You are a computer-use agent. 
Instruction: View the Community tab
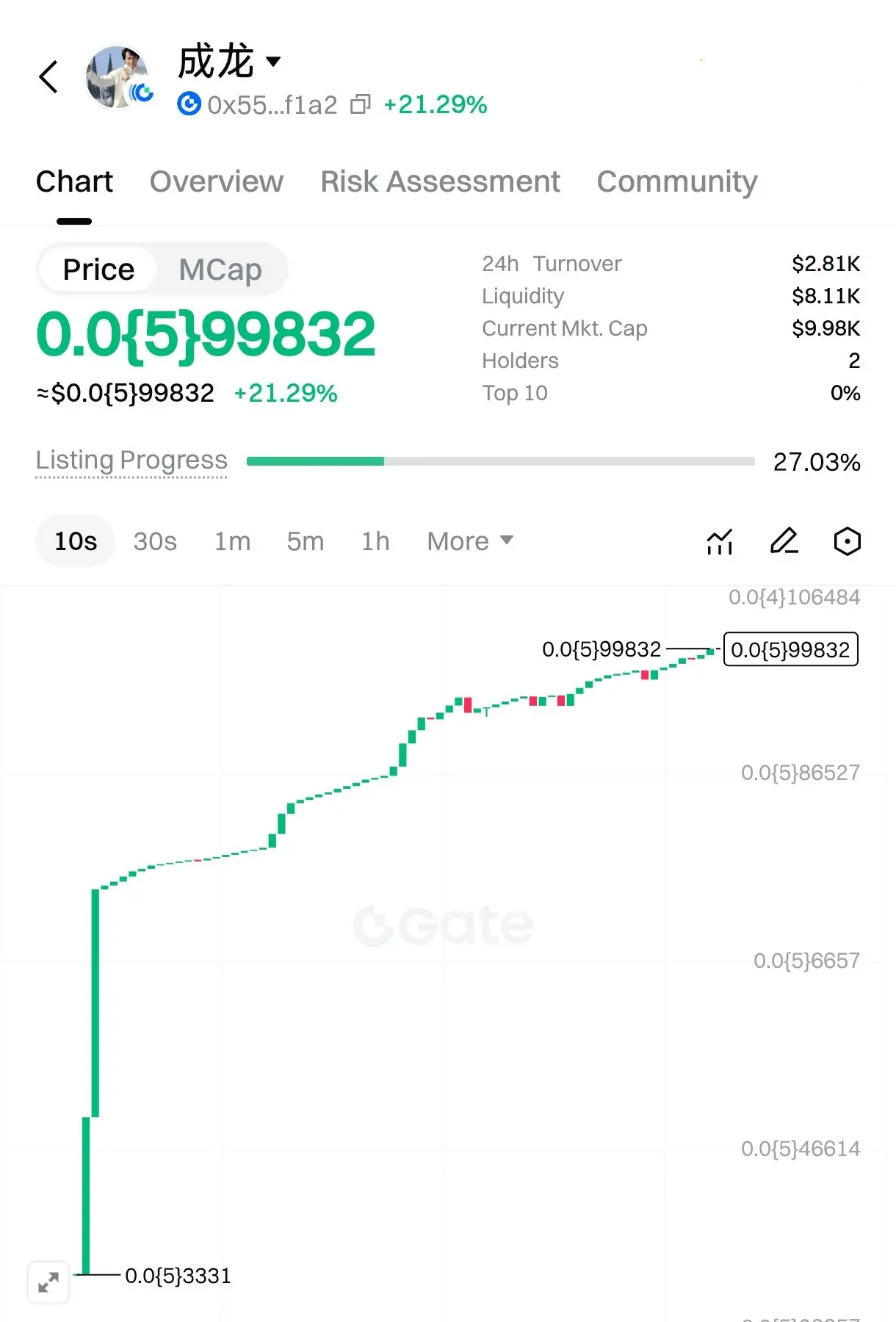pos(676,181)
